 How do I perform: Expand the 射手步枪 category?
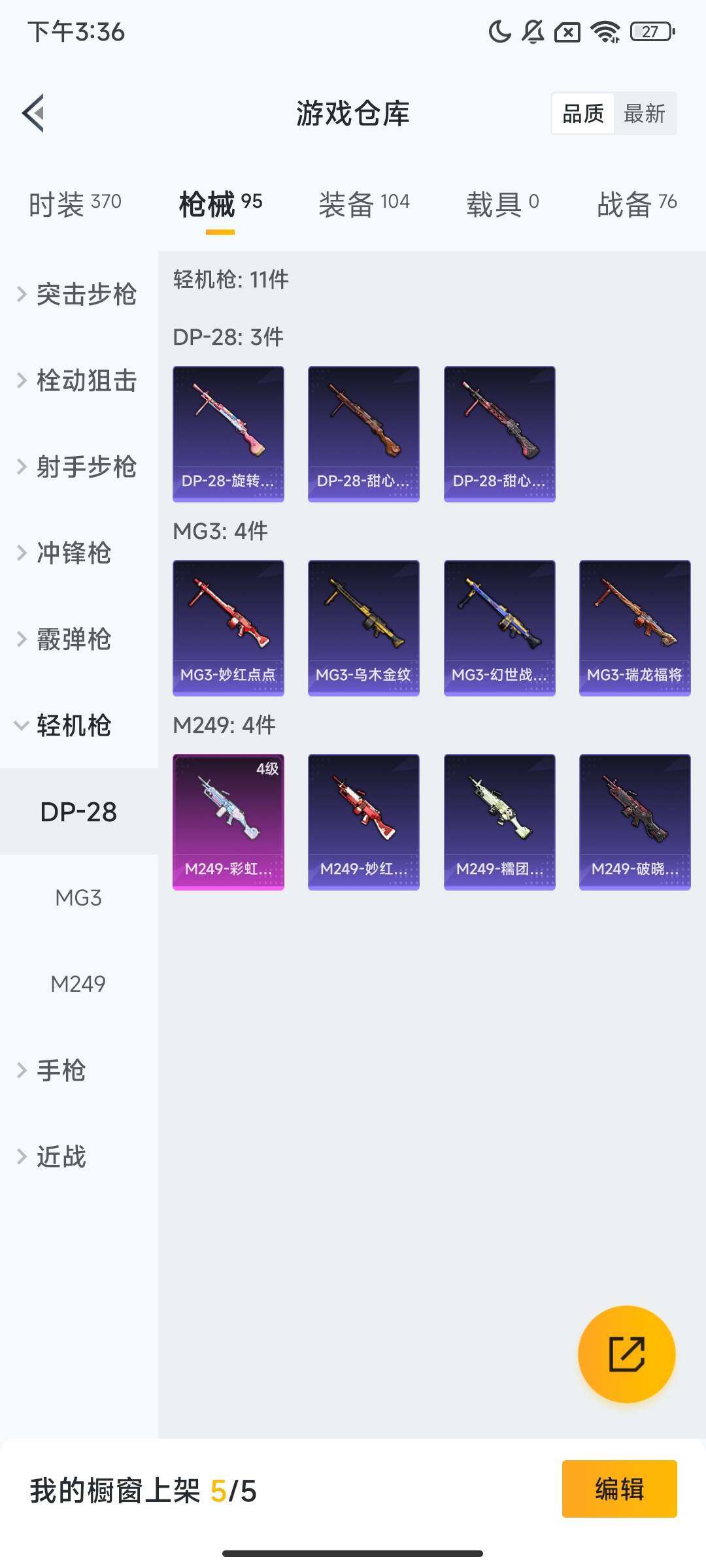pyautogui.click(x=78, y=466)
